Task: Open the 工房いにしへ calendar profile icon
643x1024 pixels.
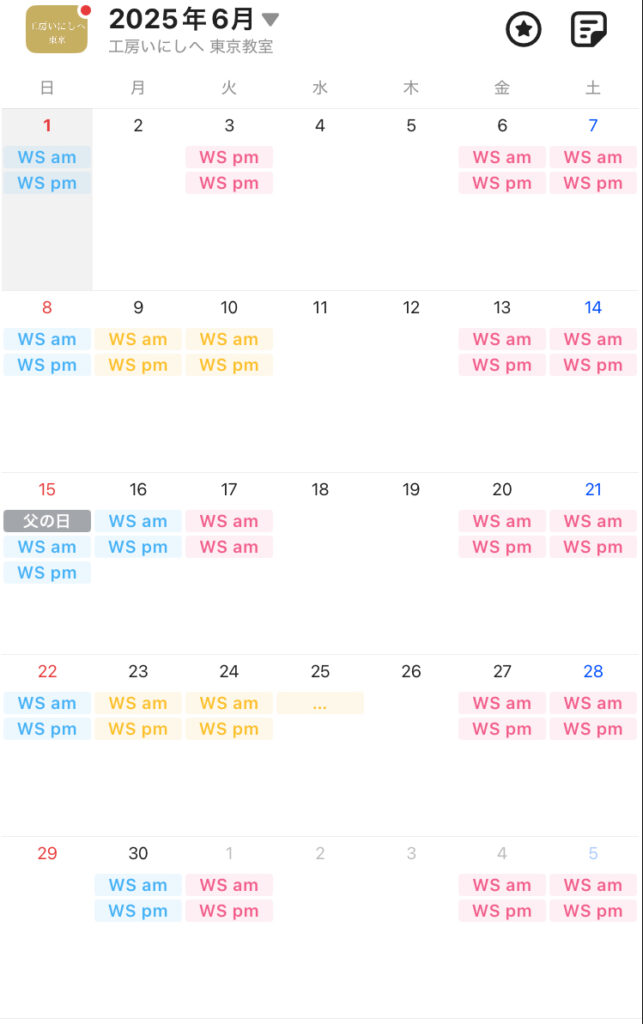Action: [56, 28]
